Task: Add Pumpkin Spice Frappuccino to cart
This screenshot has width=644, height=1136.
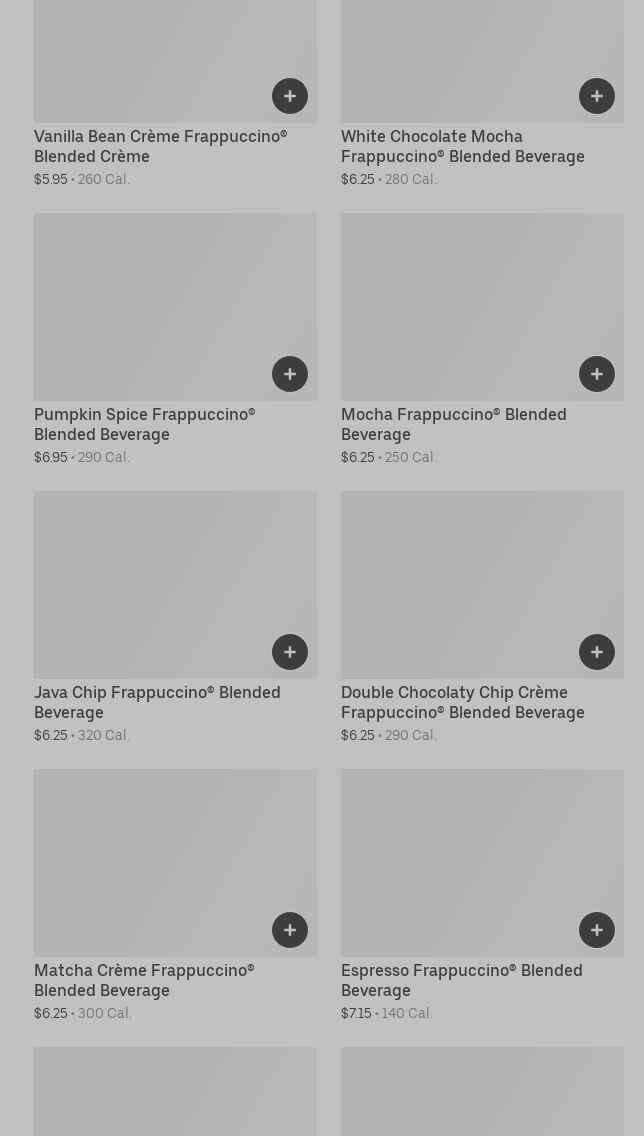Action: click(290, 374)
